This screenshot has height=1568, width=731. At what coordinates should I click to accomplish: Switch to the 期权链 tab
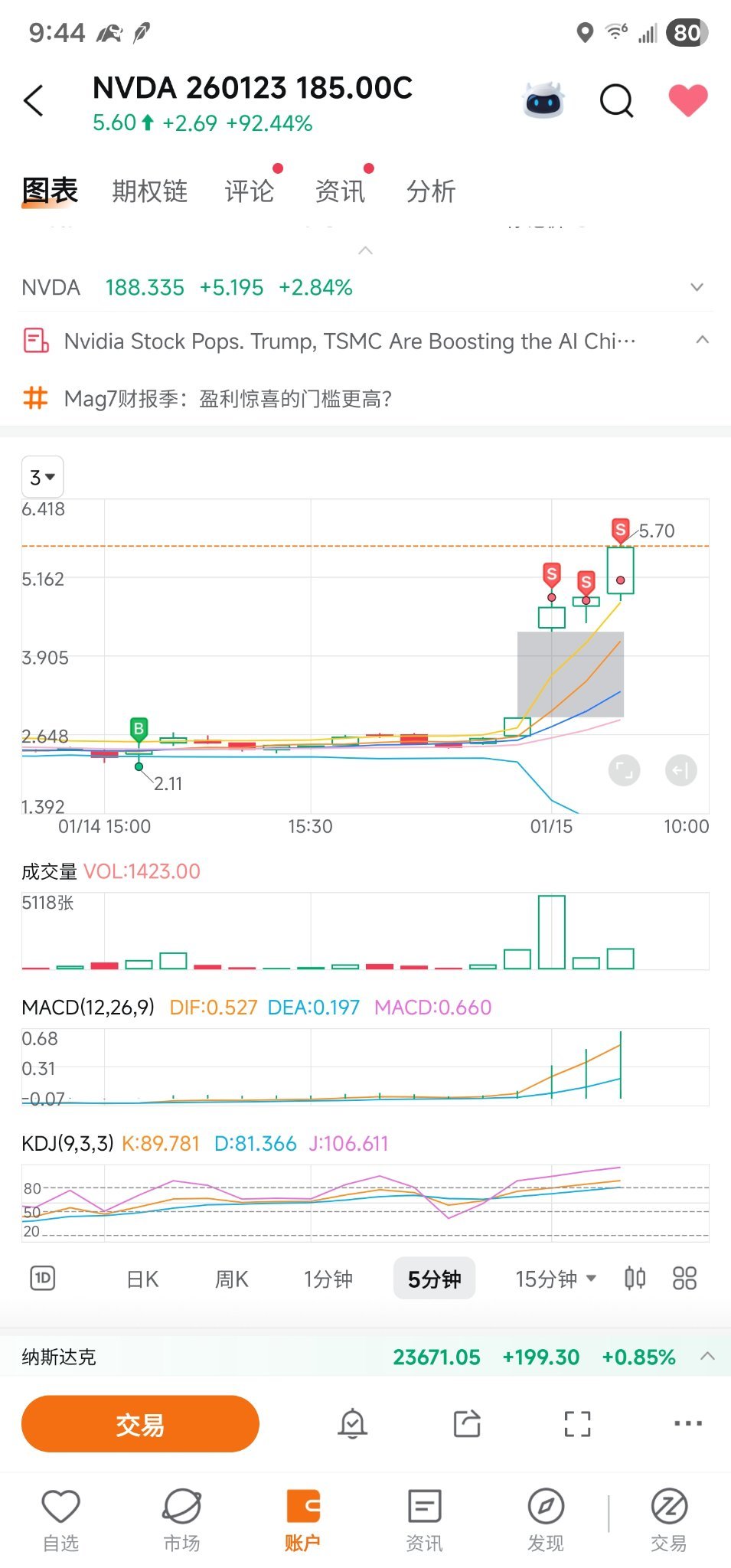click(150, 191)
